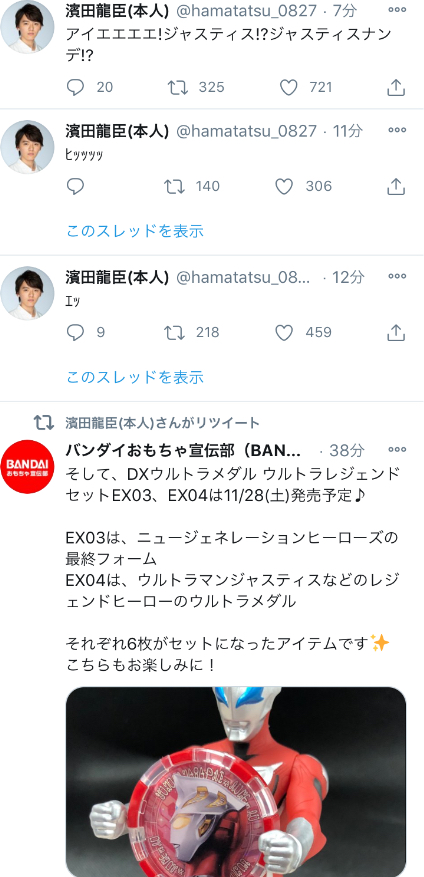Retweet the tweet with 140 retweets
Image resolution: width=424 pixels, height=877 pixels.
(x=174, y=186)
